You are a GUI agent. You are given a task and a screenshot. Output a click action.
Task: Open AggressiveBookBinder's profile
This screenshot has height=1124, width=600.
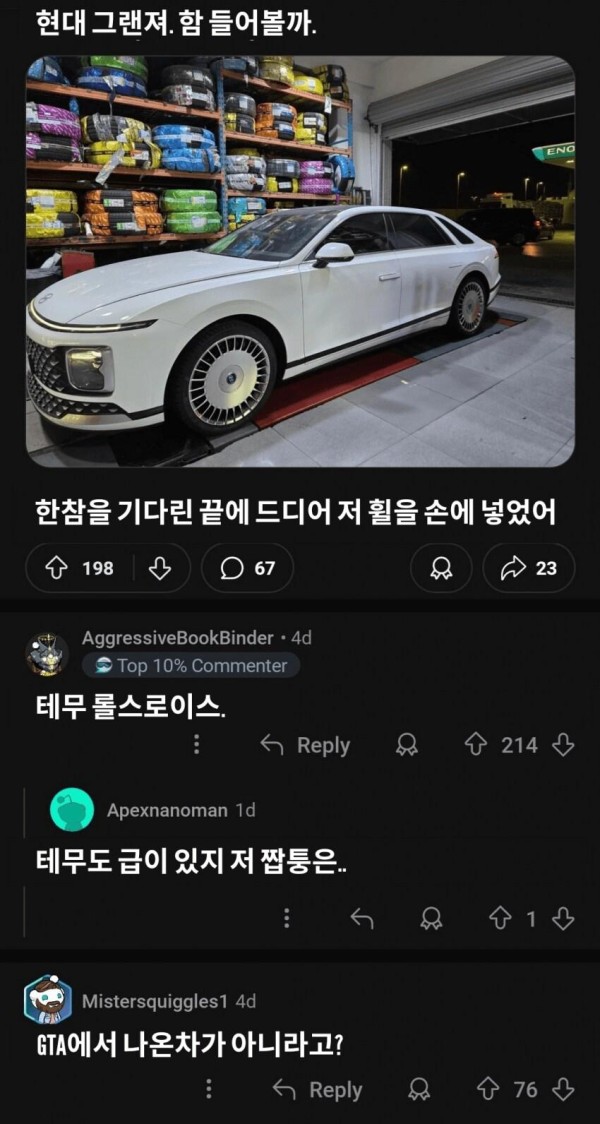(x=178, y=637)
